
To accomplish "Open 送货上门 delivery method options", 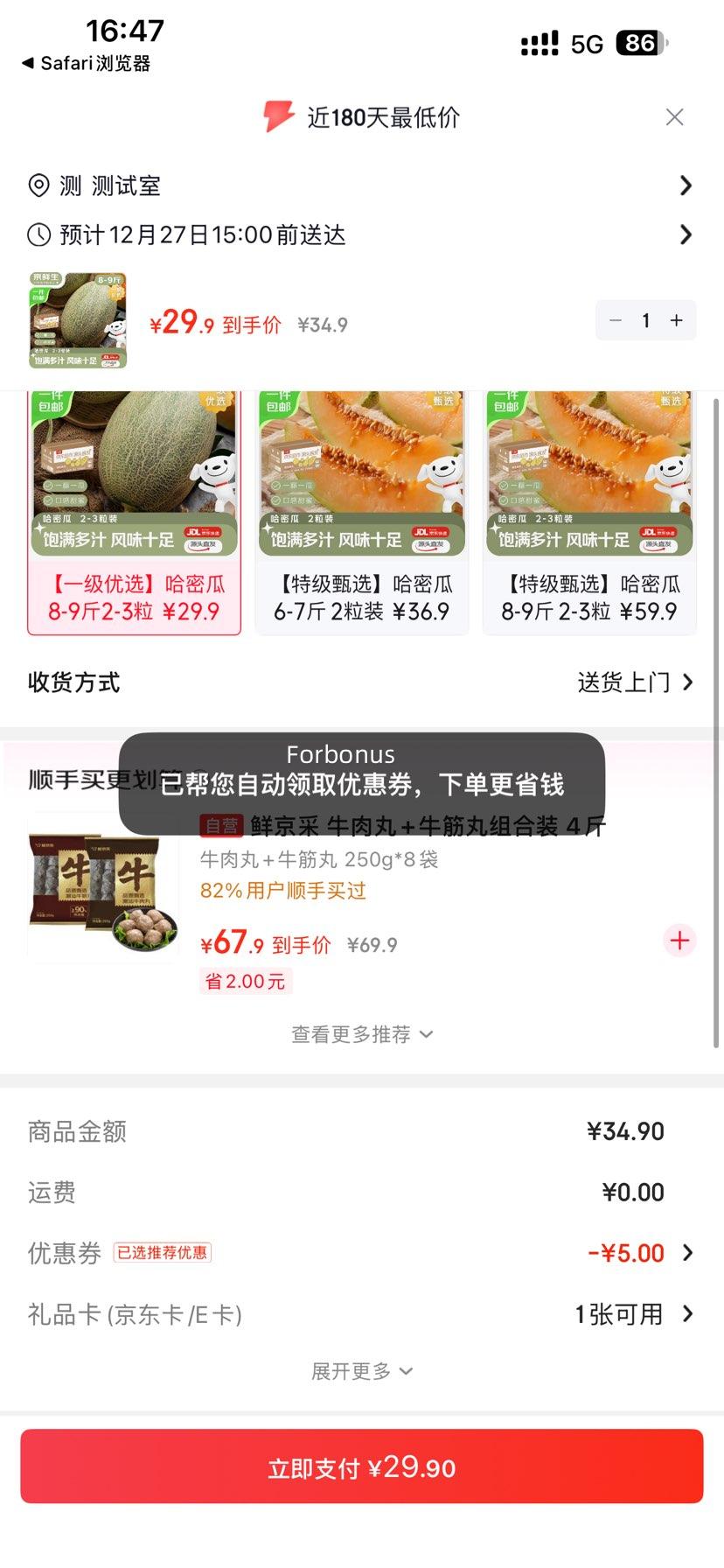I will point(637,682).
